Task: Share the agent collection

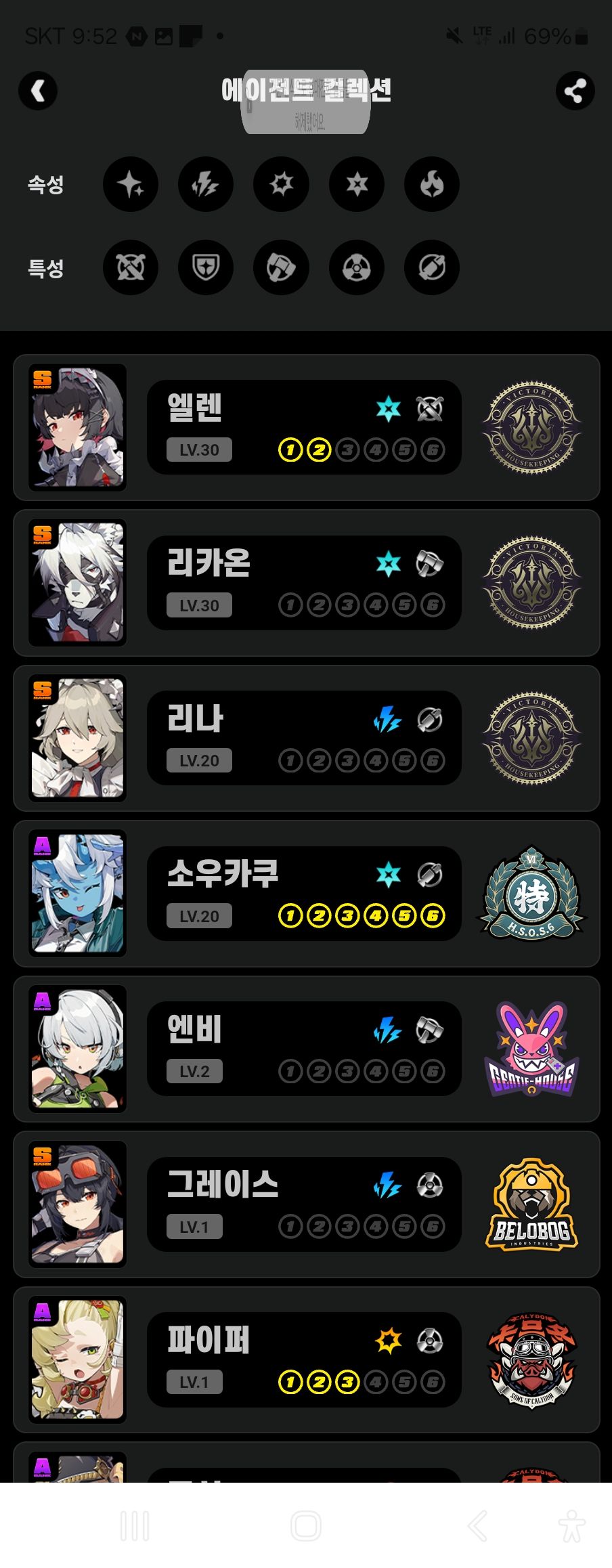Action: [x=575, y=91]
